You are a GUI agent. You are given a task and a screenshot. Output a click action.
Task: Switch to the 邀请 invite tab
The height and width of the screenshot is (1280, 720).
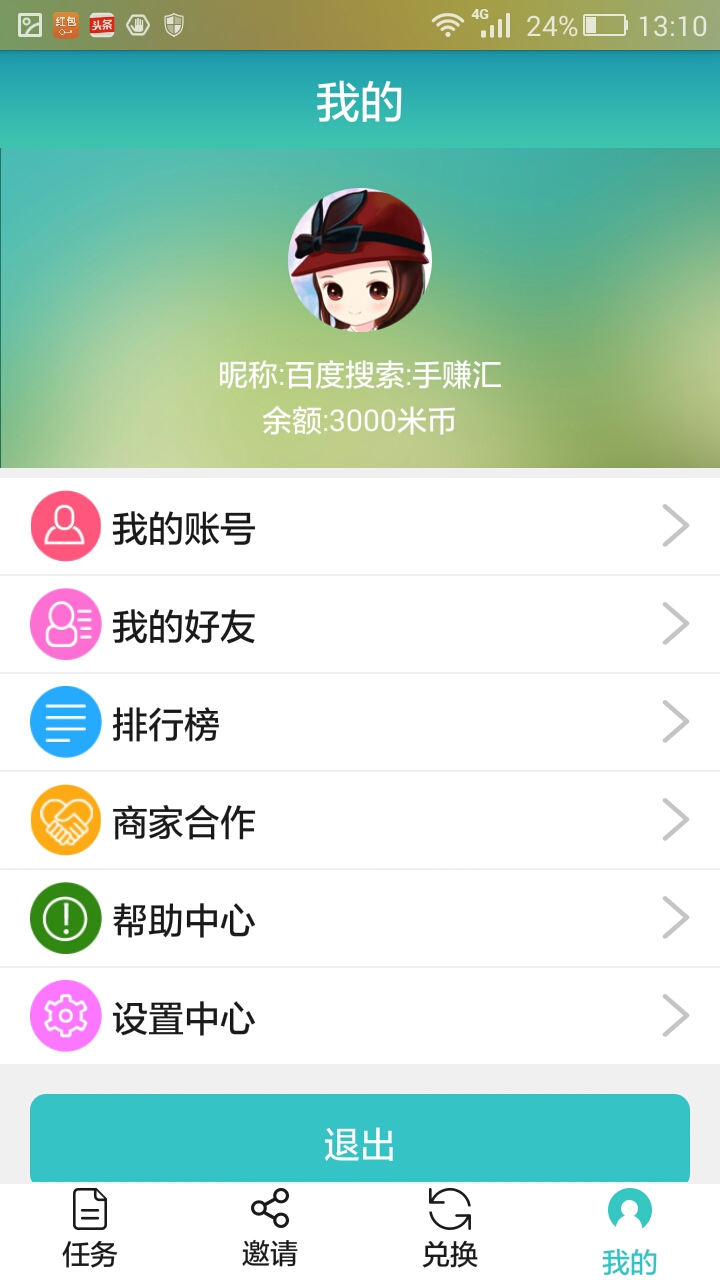tap(270, 1230)
